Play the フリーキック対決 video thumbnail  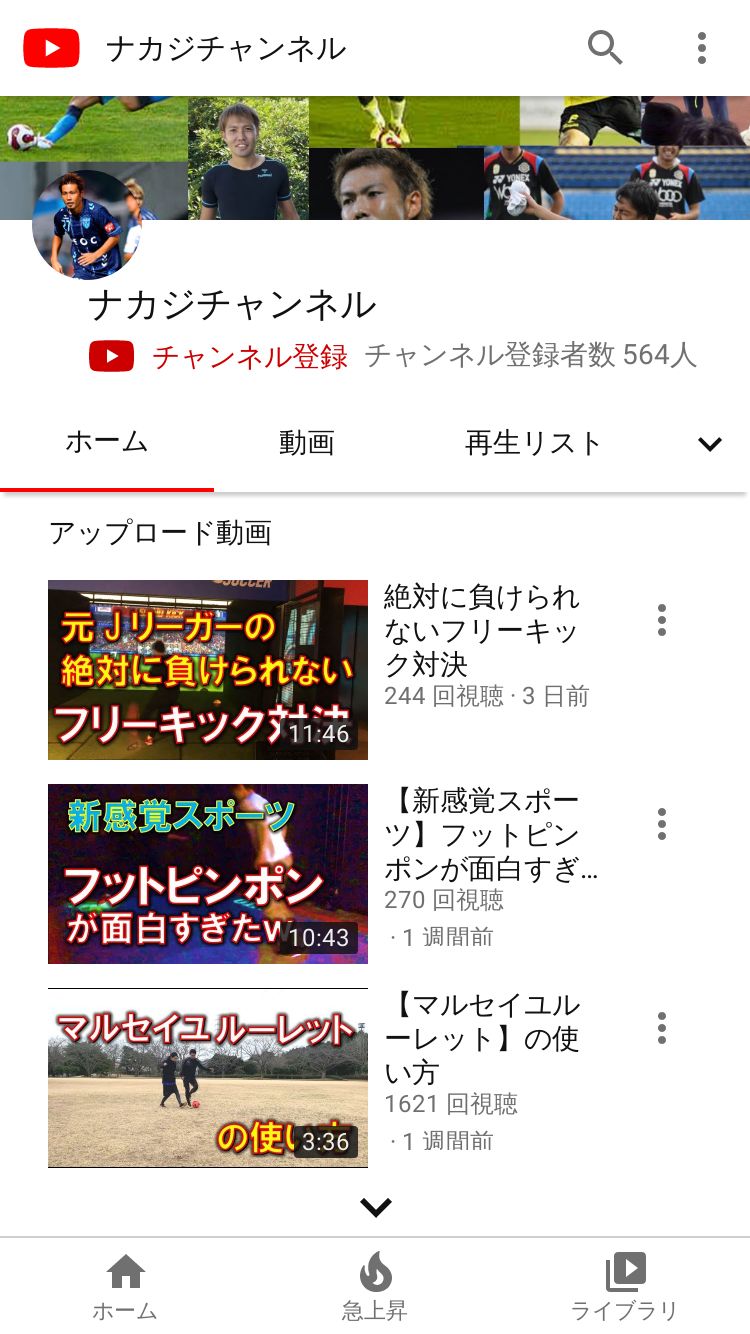click(208, 670)
